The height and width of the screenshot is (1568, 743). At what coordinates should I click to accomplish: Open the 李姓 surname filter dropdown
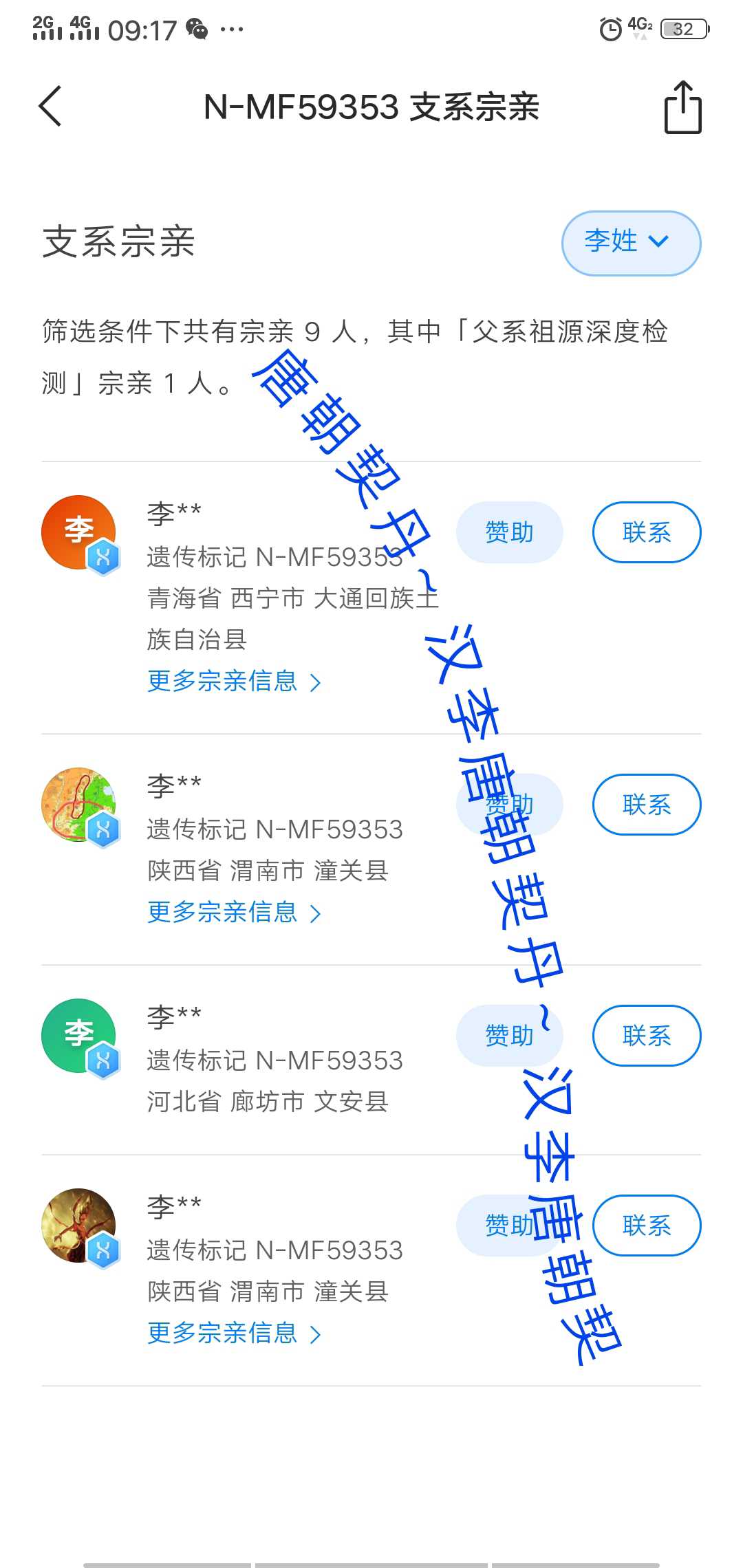(x=631, y=243)
